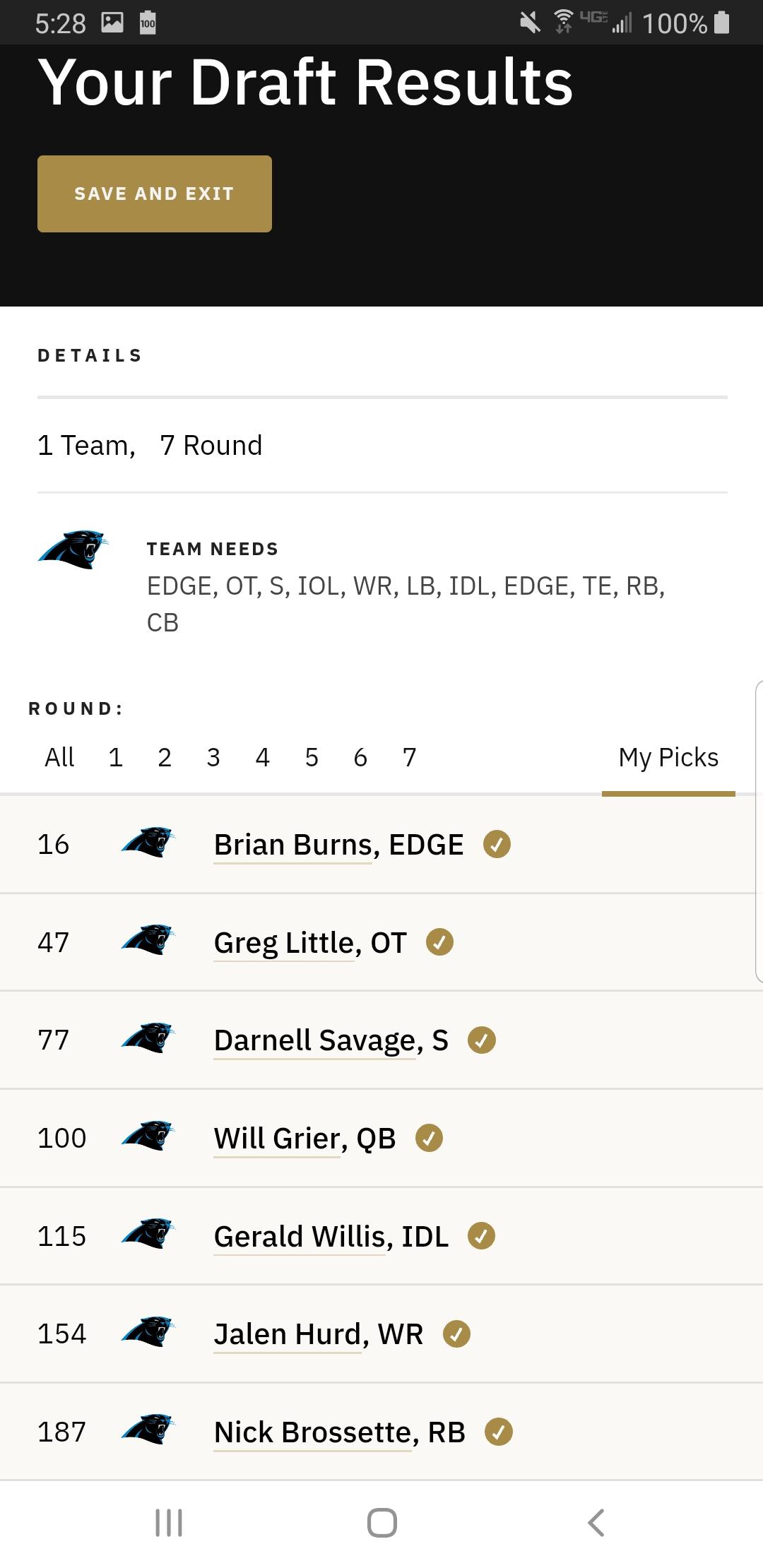View round 4 picks
Screen dimensions: 763x1568
[x=263, y=757]
